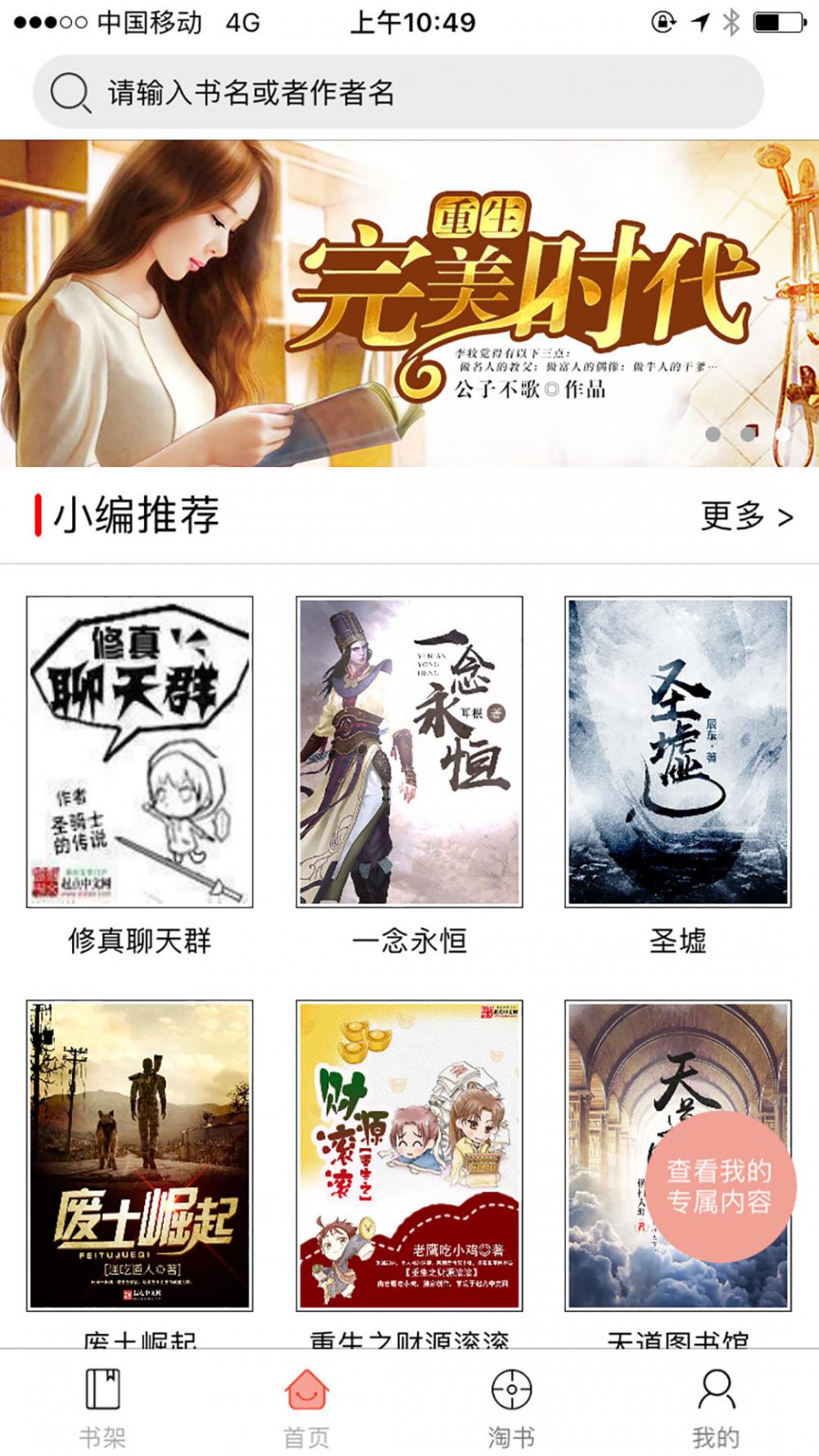Switch to the 我的 tab
The image size is (819, 1456).
coord(716,1408)
